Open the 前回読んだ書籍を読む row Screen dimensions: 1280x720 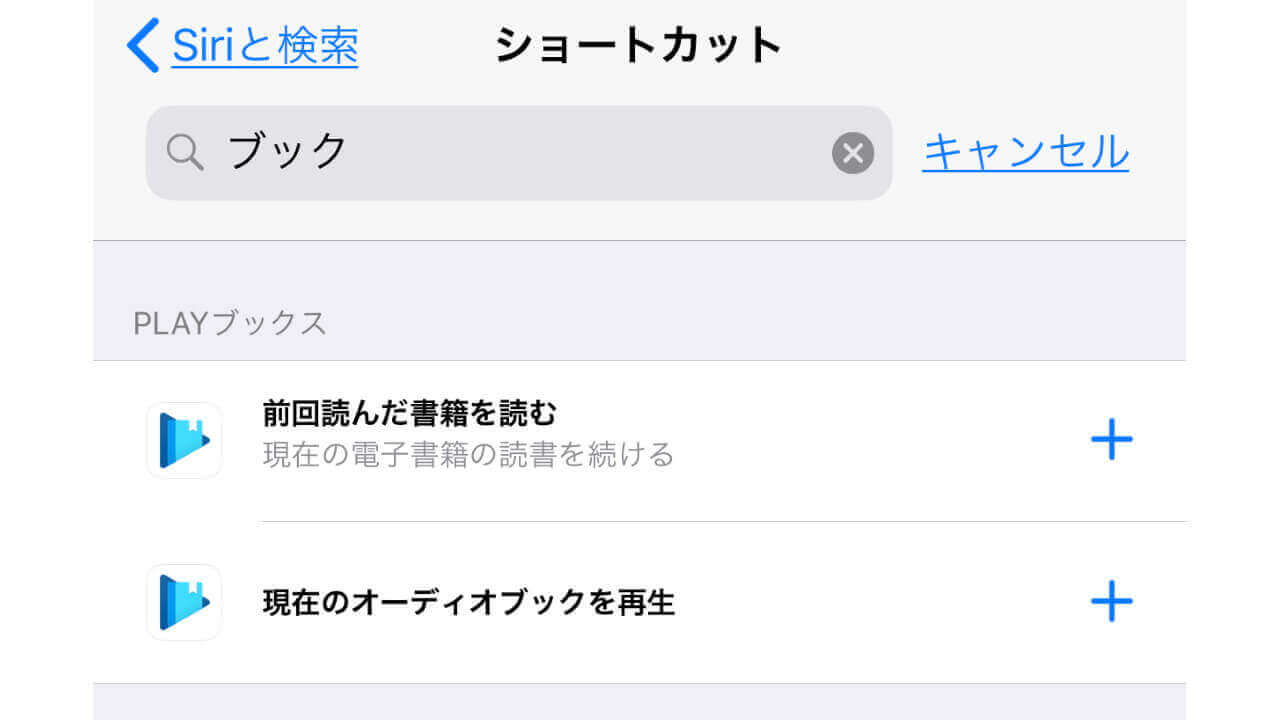point(468,434)
